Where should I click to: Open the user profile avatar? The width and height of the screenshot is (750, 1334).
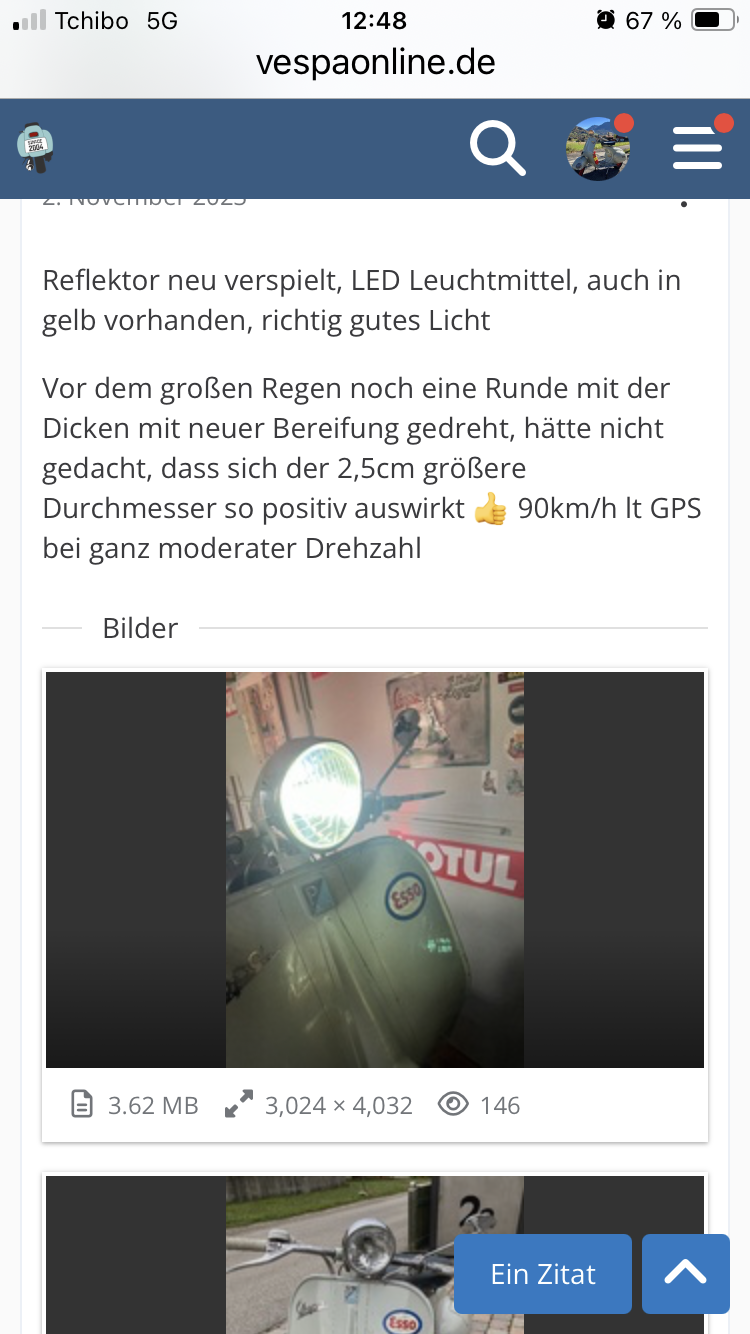click(x=598, y=149)
